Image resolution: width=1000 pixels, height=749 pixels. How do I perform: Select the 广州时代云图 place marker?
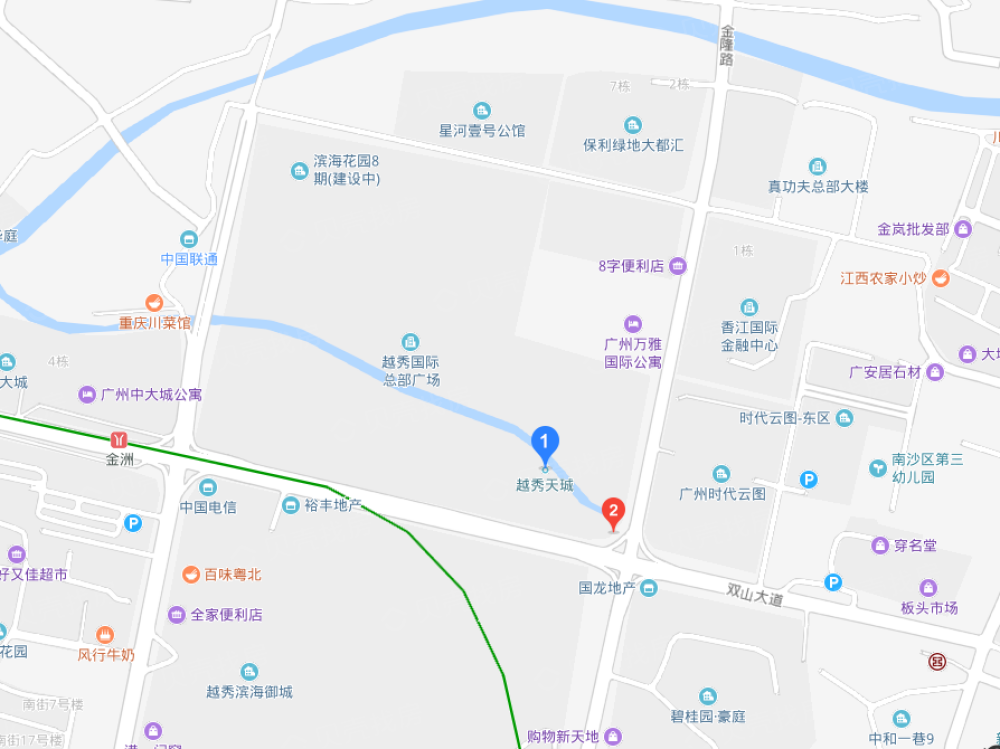coord(721,473)
